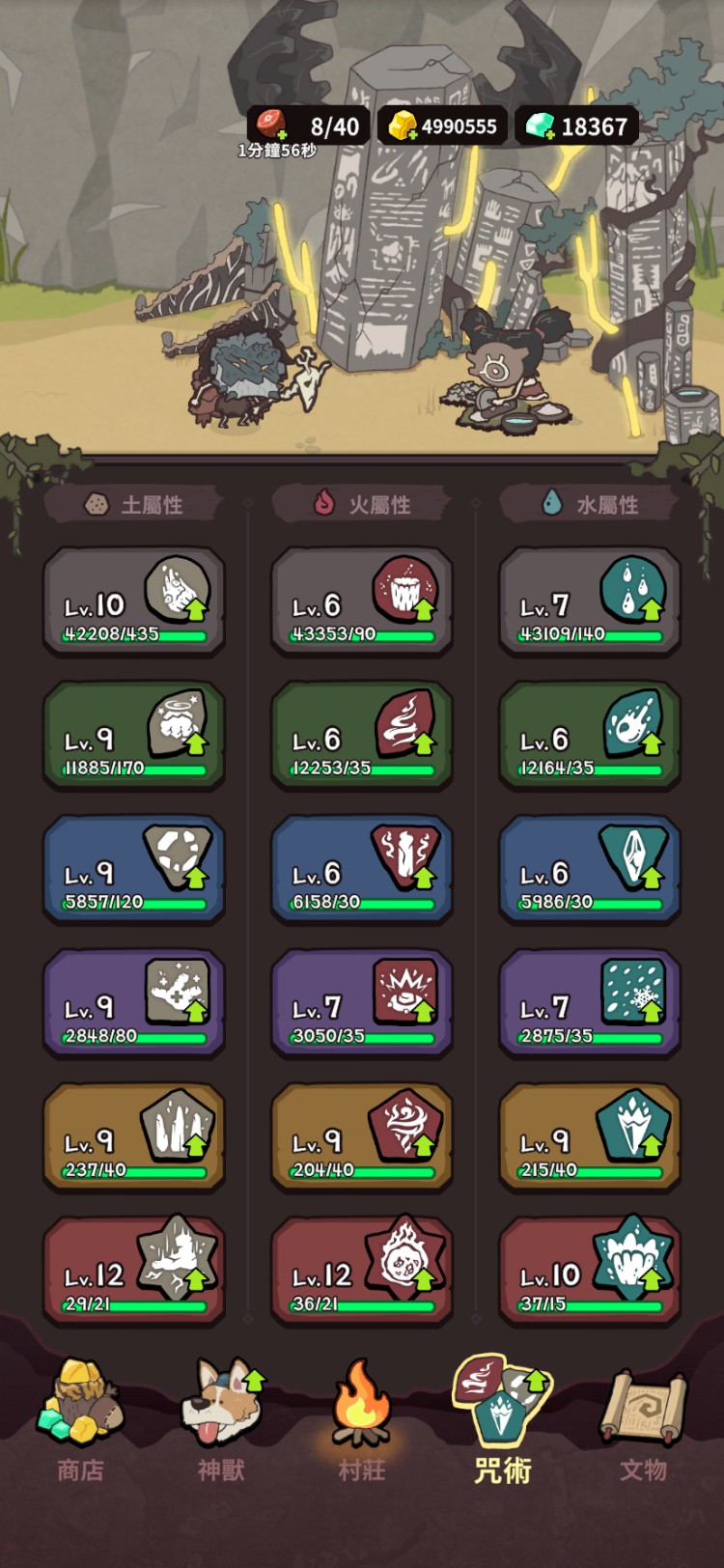The width and height of the screenshot is (724, 1568).
Task: Open fire spell card with 12253/35
Action: 361,736
